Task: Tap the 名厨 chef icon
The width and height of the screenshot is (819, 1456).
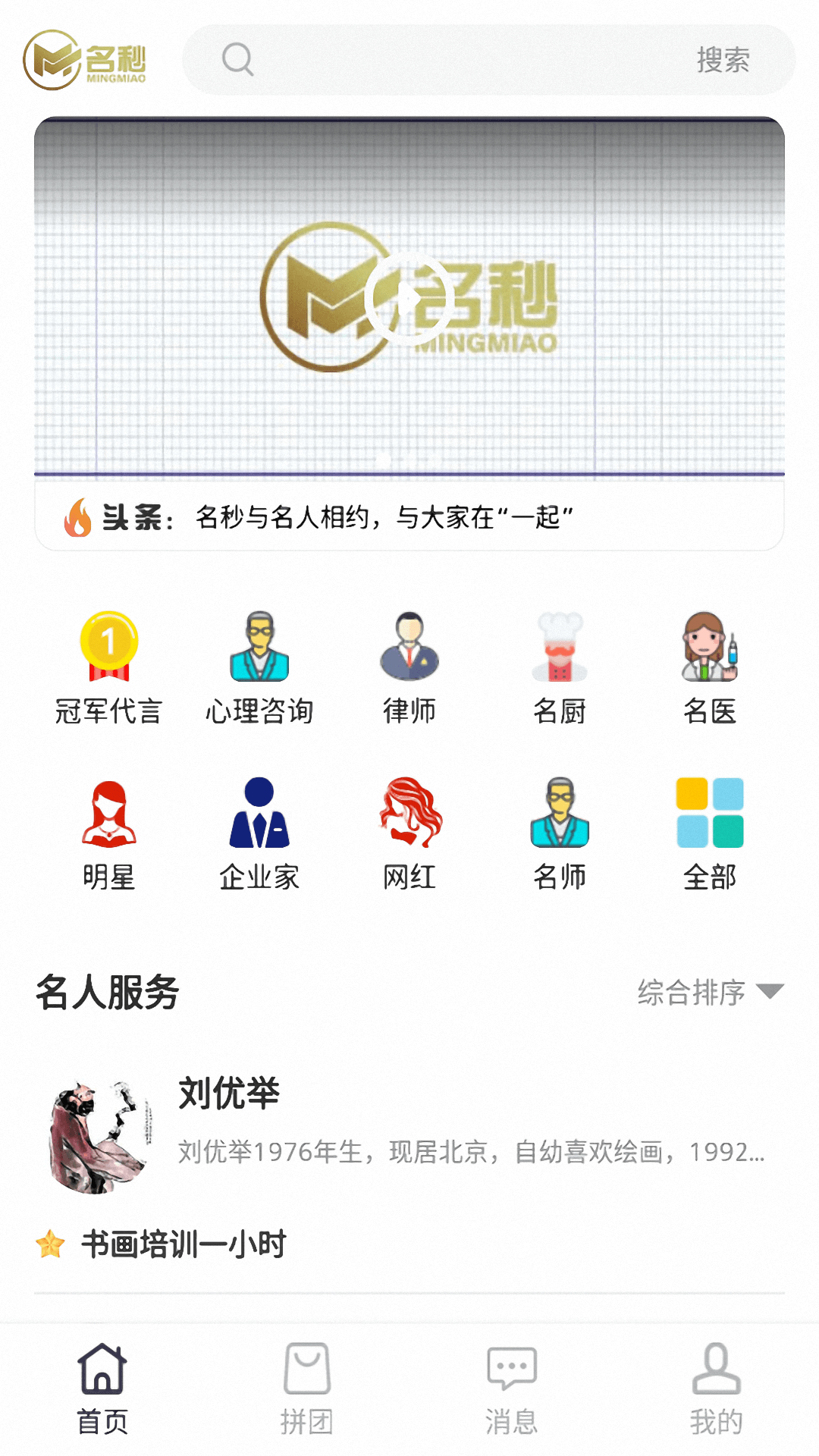Action: 560,664
